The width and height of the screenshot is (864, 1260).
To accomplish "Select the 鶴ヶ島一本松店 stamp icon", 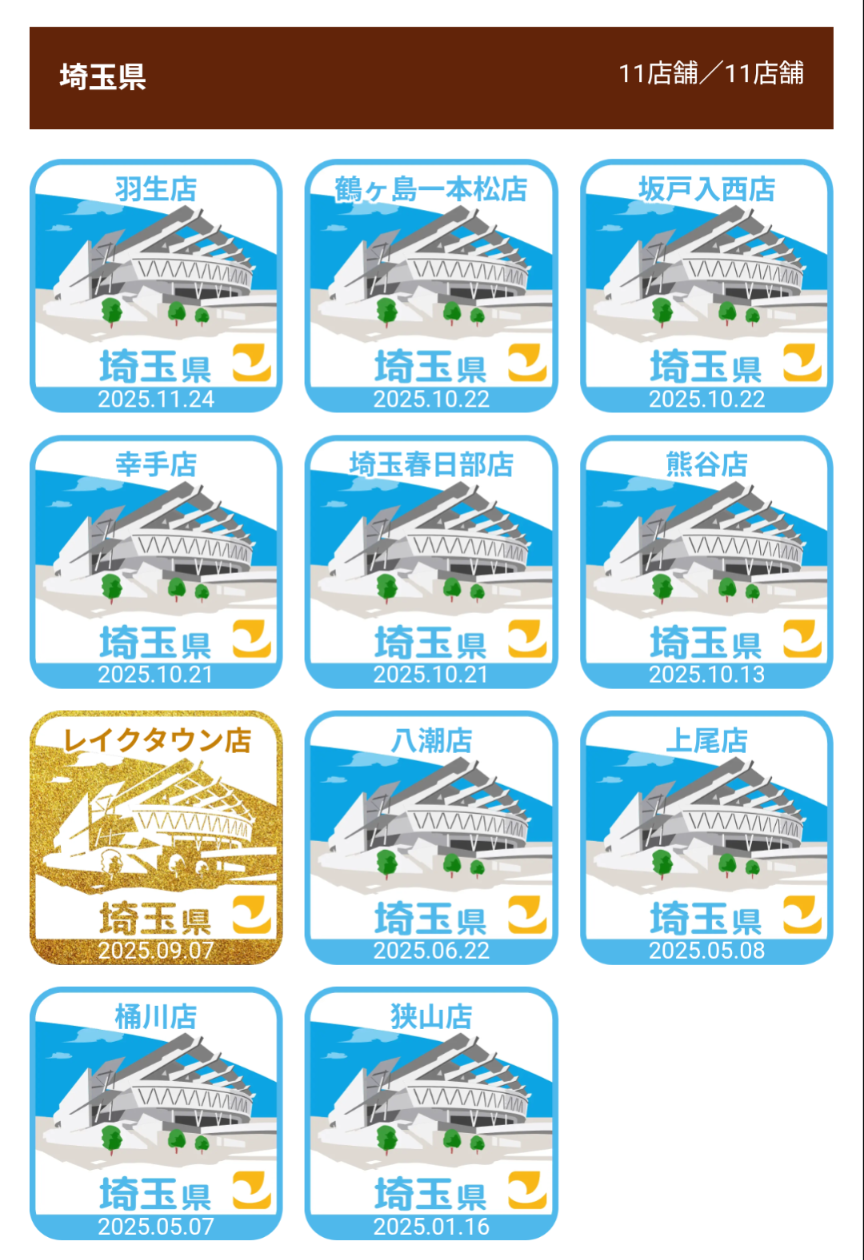I will tap(432, 285).
